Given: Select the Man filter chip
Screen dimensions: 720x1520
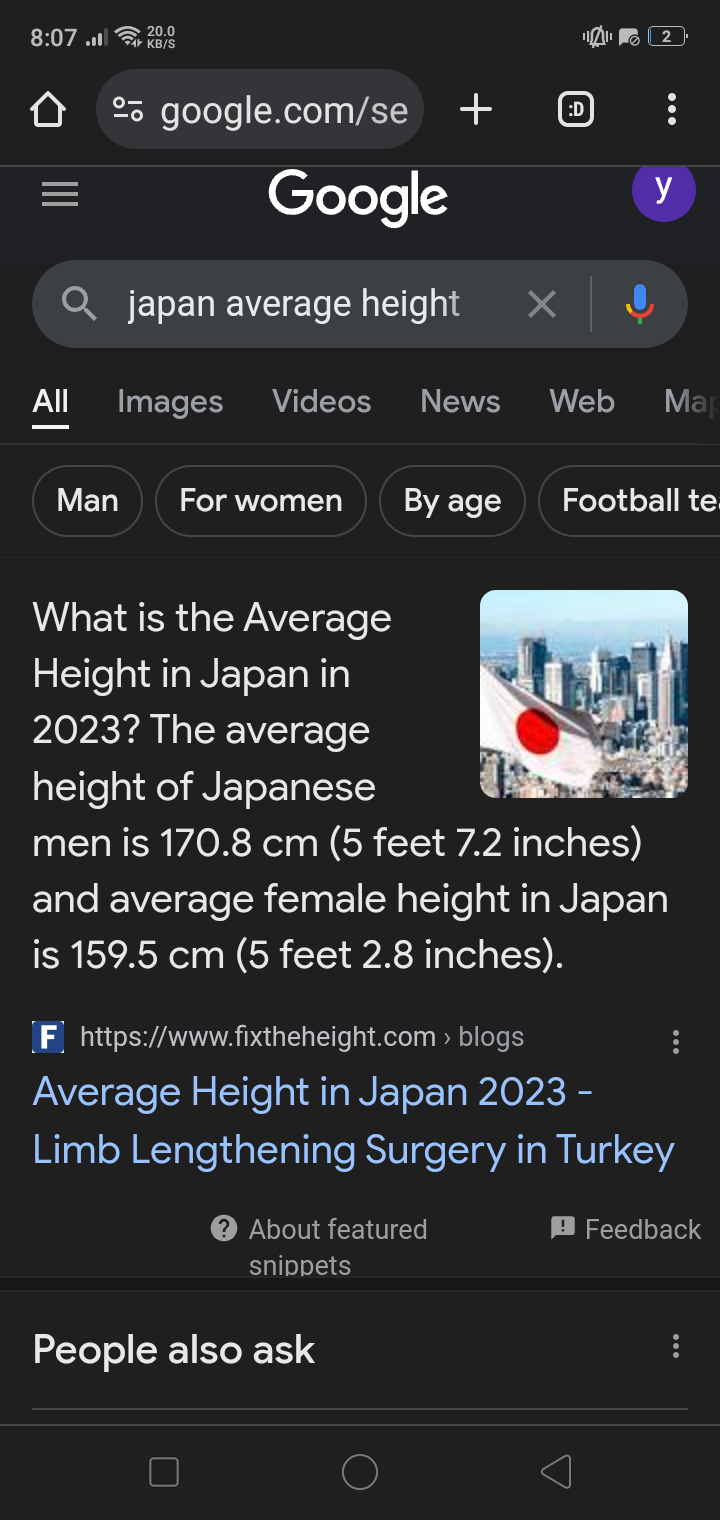Looking at the screenshot, I should [x=87, y=500].
